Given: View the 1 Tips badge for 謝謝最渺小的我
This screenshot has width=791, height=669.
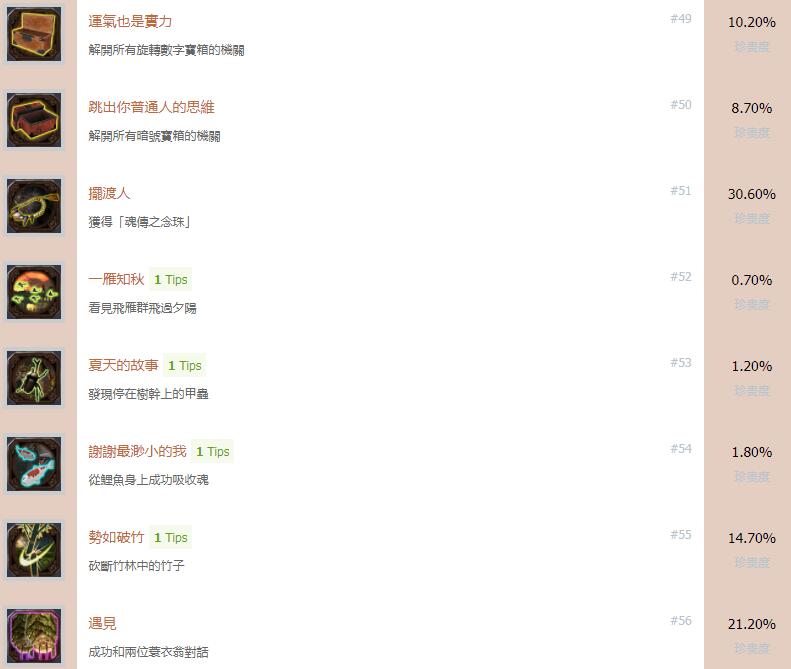Looking at the screenshot, I should [212, 452].
